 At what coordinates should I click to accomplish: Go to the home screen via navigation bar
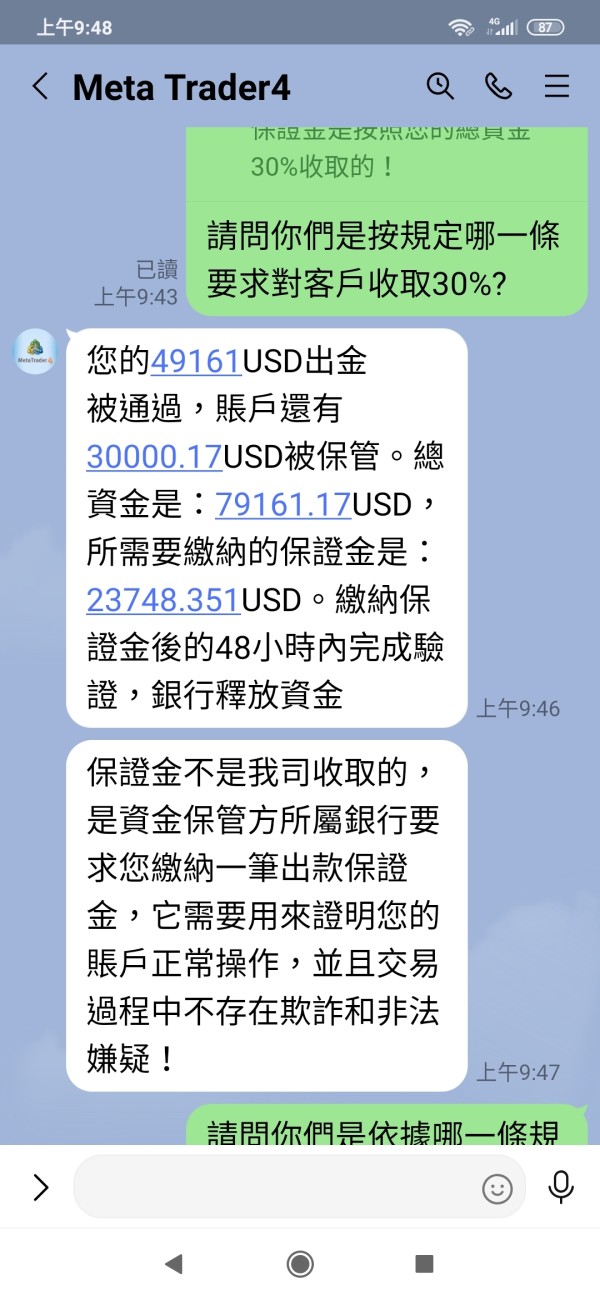tap(300, 1264)
